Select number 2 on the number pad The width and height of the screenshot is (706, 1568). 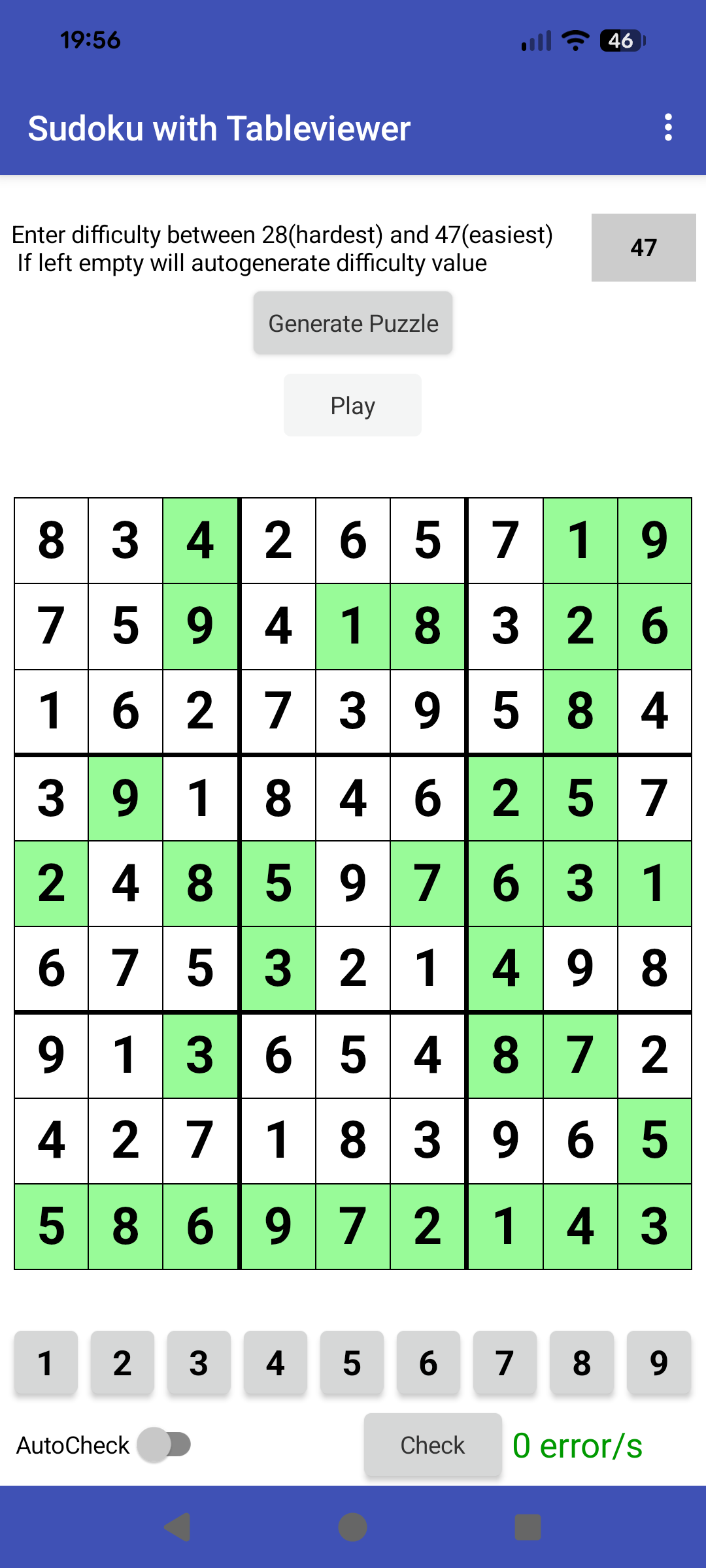tap(122, 1363)
